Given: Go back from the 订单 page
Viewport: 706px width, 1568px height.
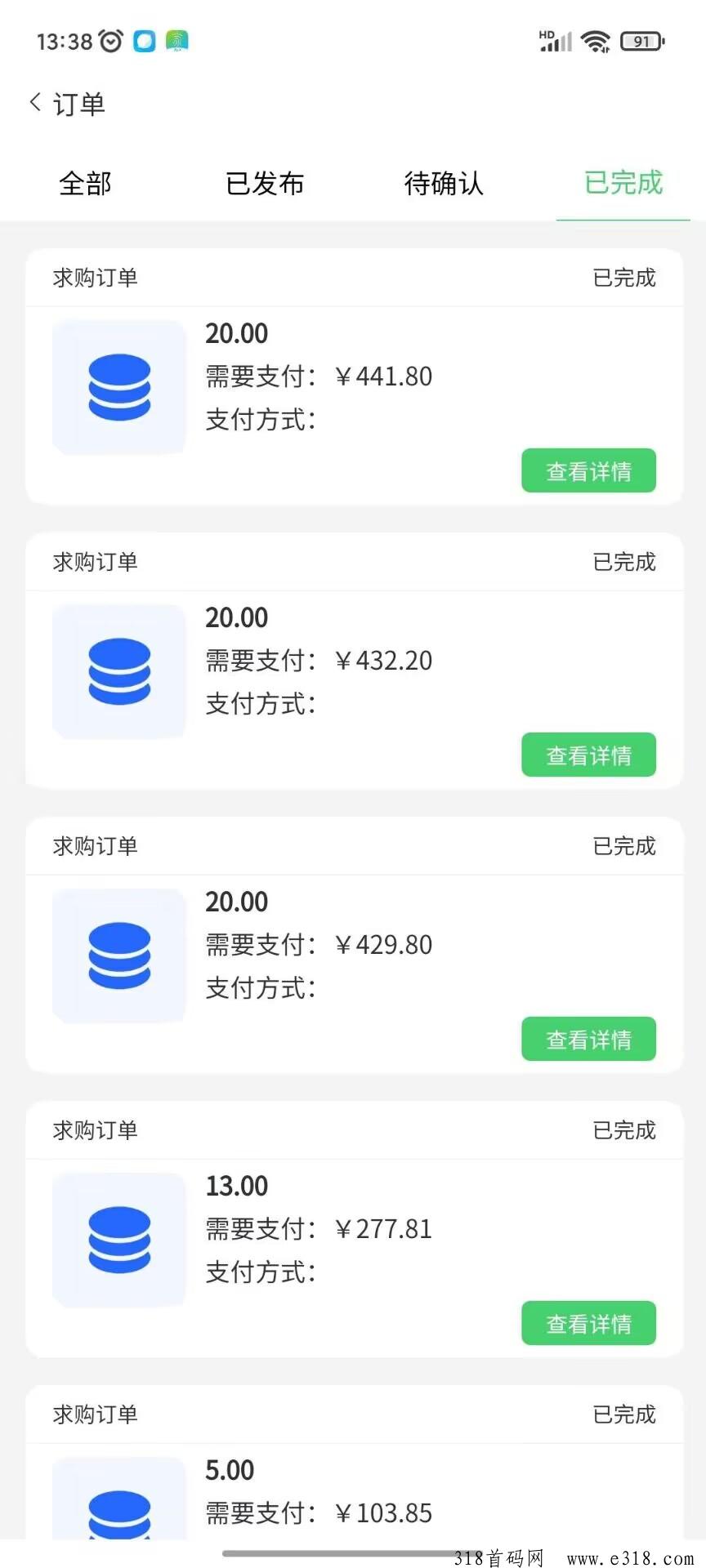Looking at the screenshot, I should coord(35,103).
